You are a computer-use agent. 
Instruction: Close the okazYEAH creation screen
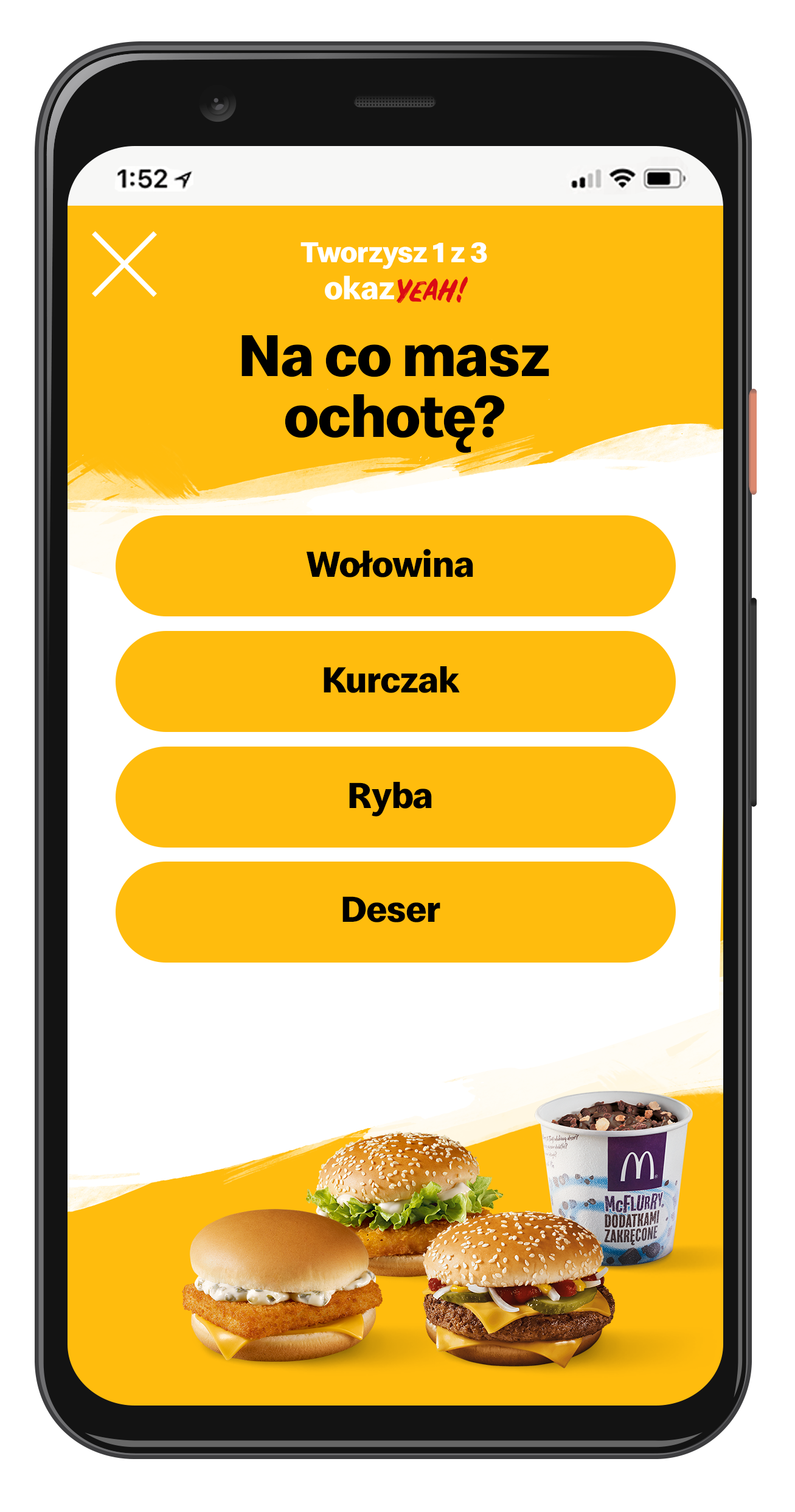click(124, 264)
